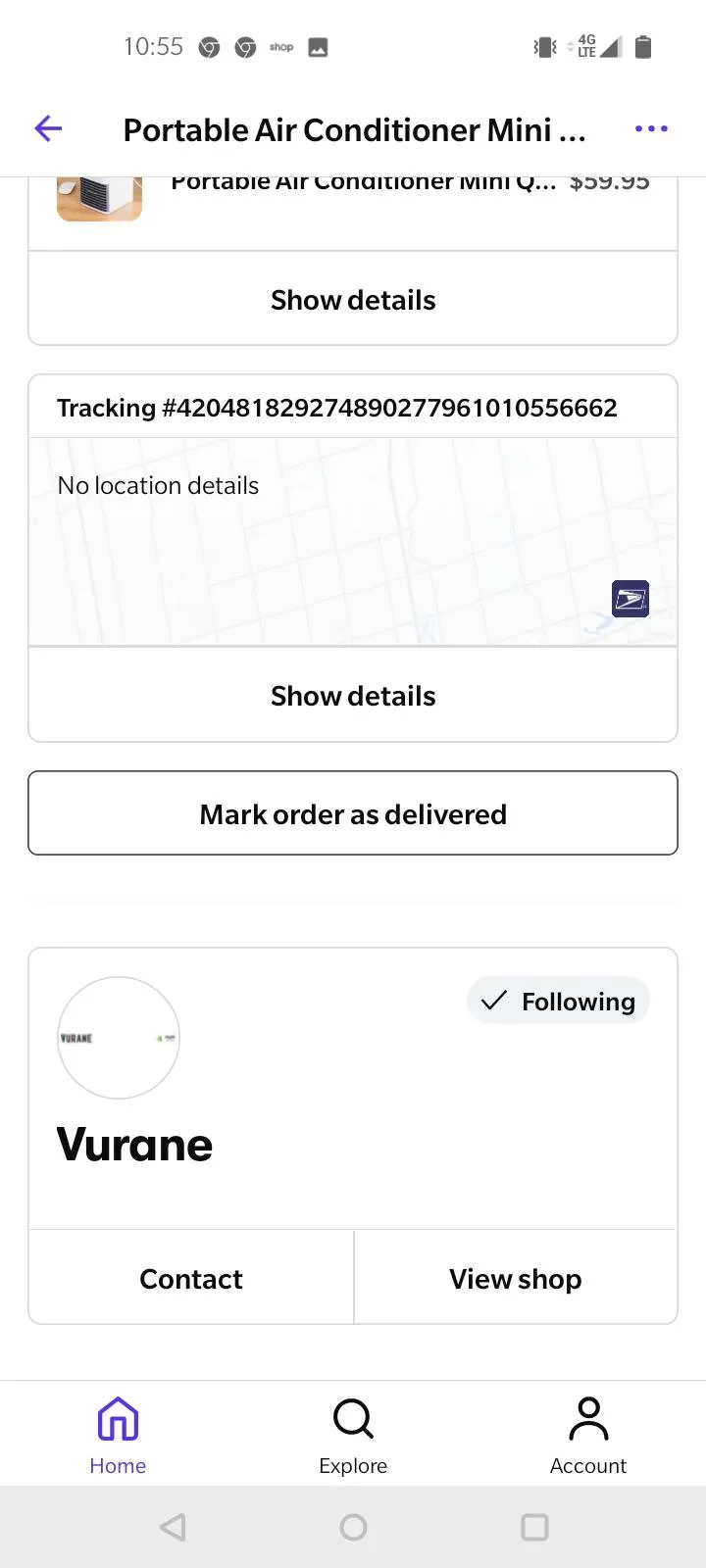Tap the system back button

174,1527
